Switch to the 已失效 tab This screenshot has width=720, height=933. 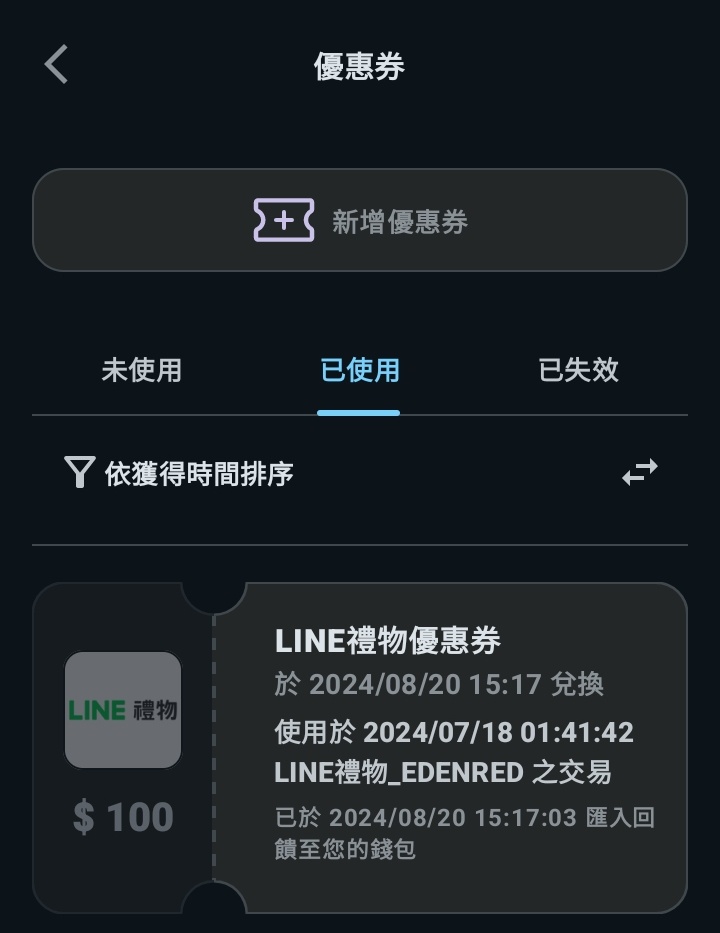578,370
